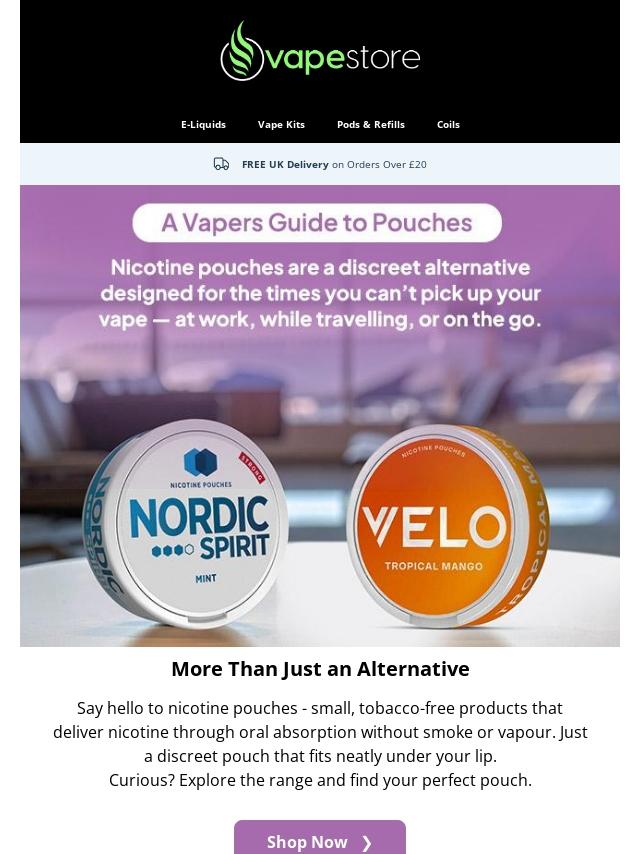Image resolution: width=640 pixels, height=854 pixels.
Task: Open the Vapers Guide to Pouches banner
Action: [320, 416]
